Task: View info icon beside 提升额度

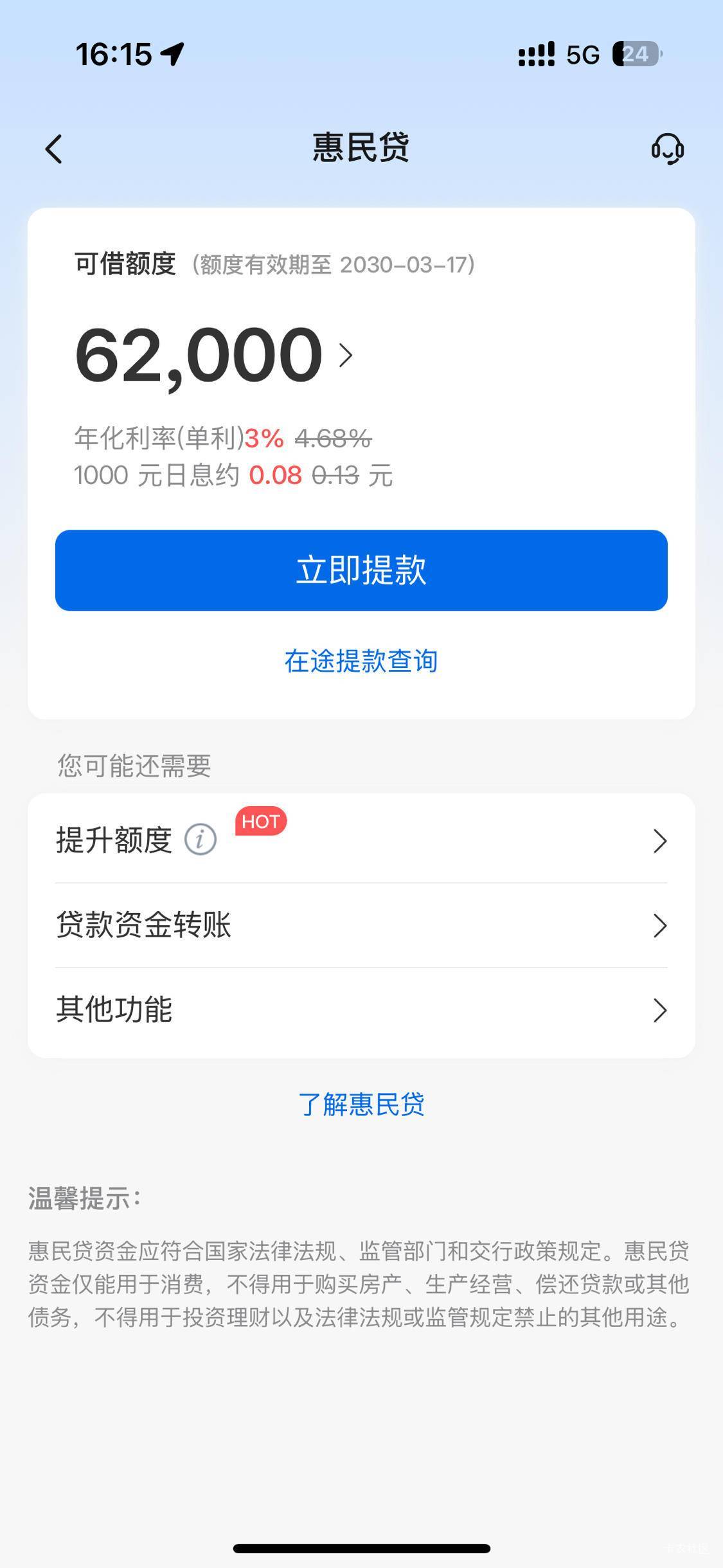Action: click(x=201, y=840)
